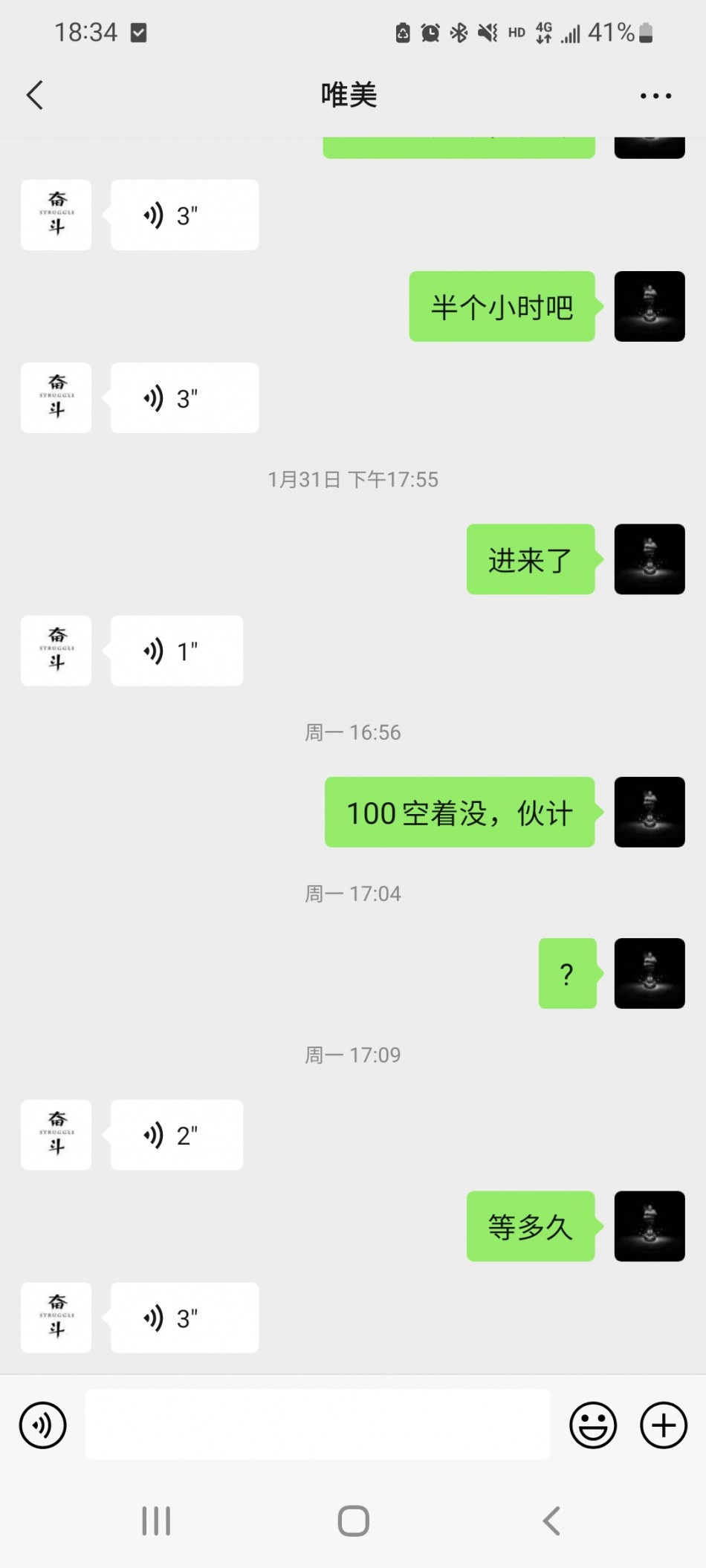Open sender's avatar beside 半个小时吧
This screenshot has height=1568, width=706.
(x=649, y=306)
